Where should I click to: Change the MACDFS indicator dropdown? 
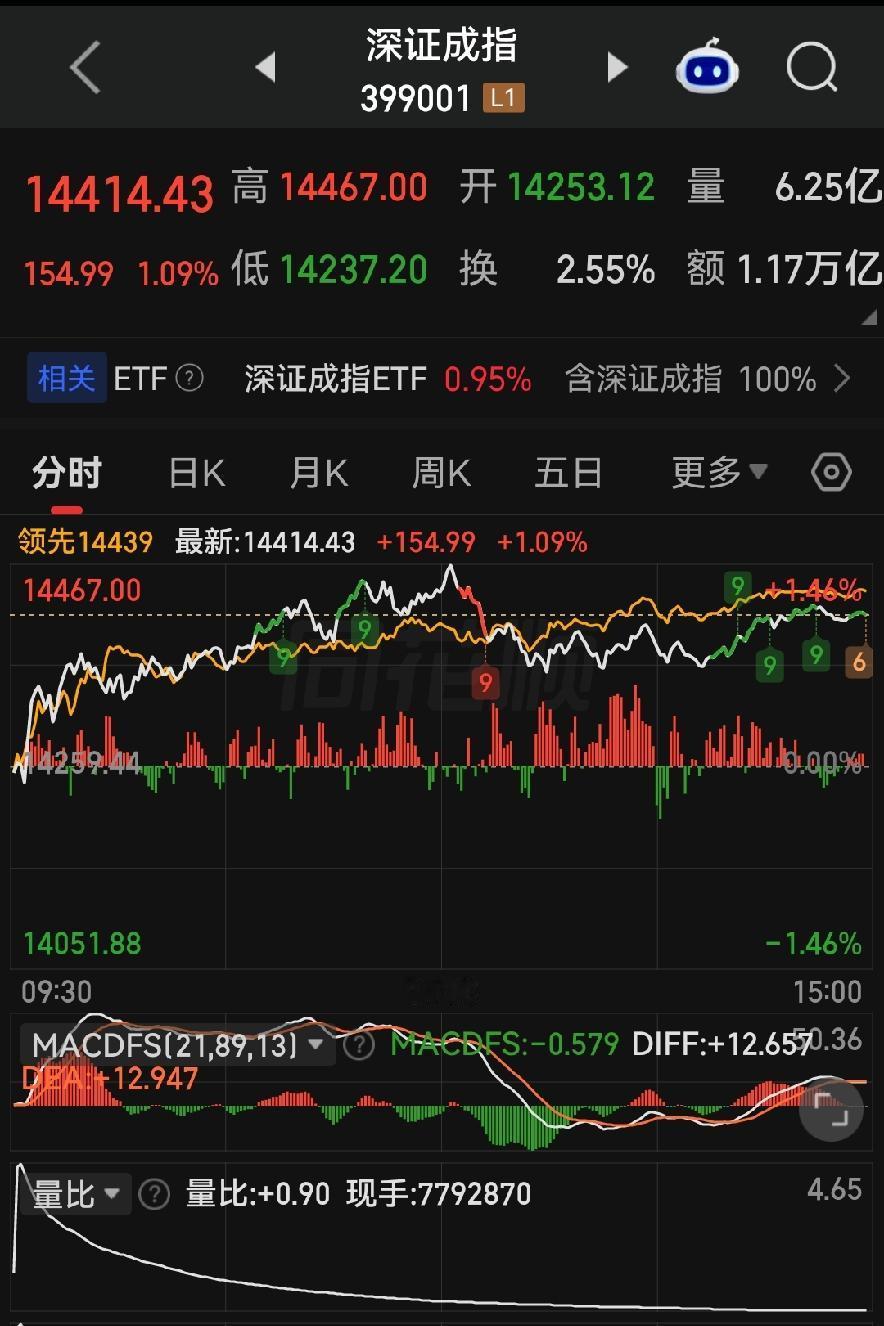click(x=178, y=1046)
